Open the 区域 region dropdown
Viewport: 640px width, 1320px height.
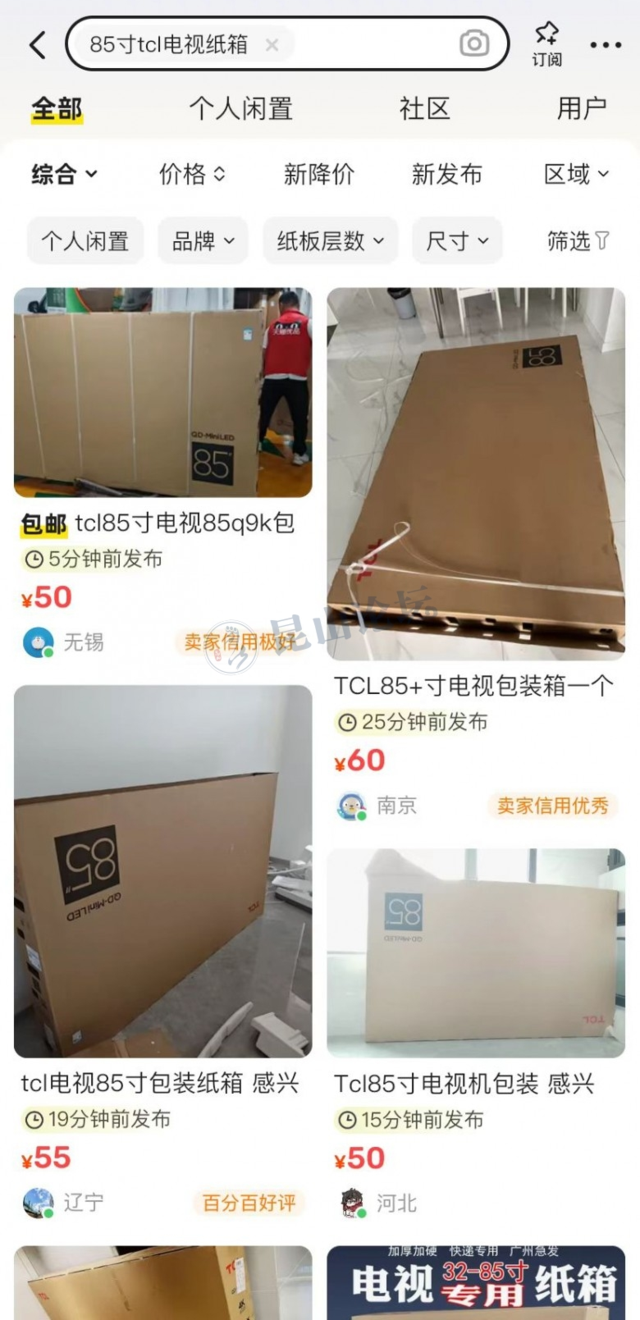576,175
